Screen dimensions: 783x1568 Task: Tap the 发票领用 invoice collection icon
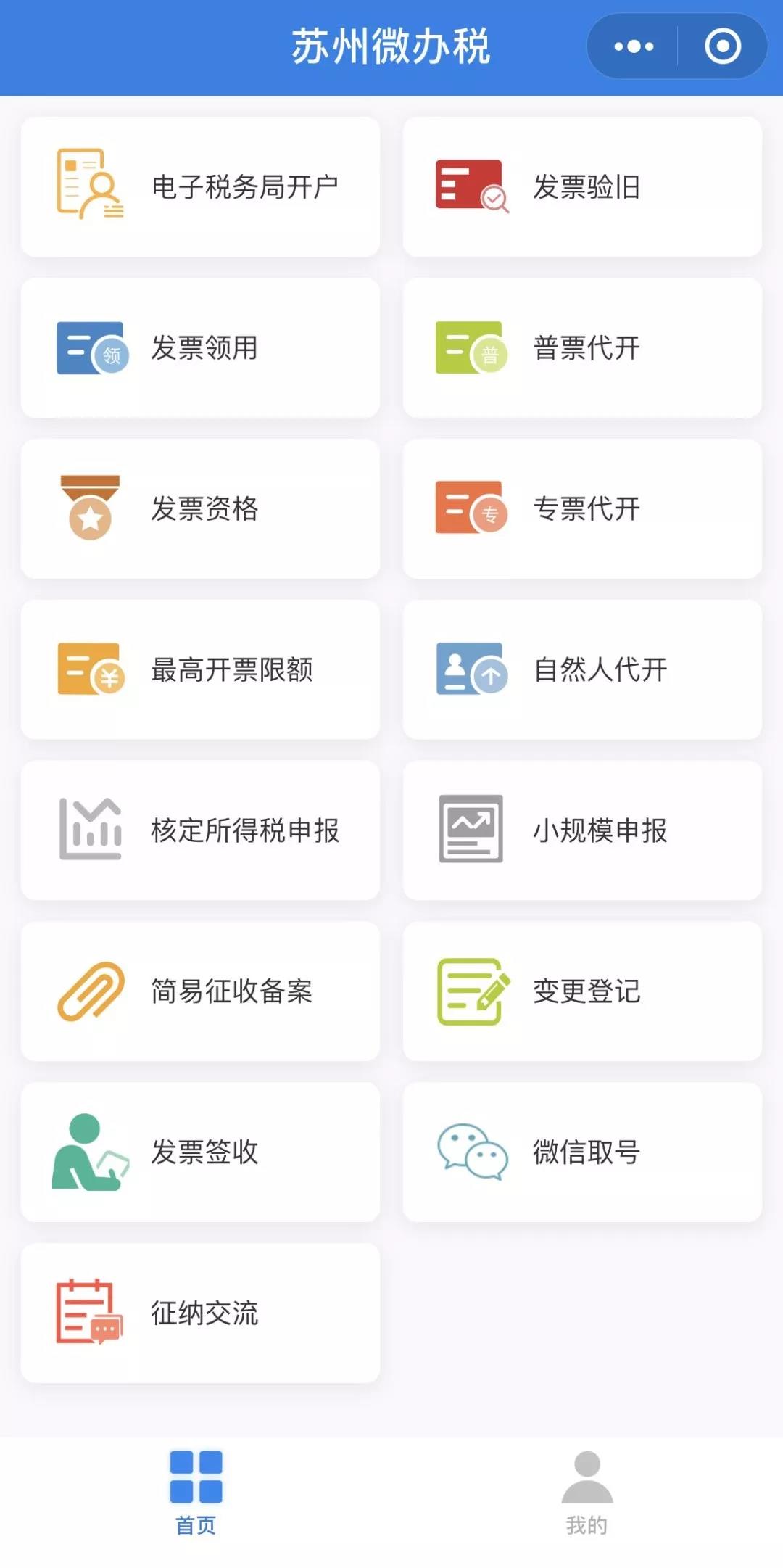pos(91,348)
